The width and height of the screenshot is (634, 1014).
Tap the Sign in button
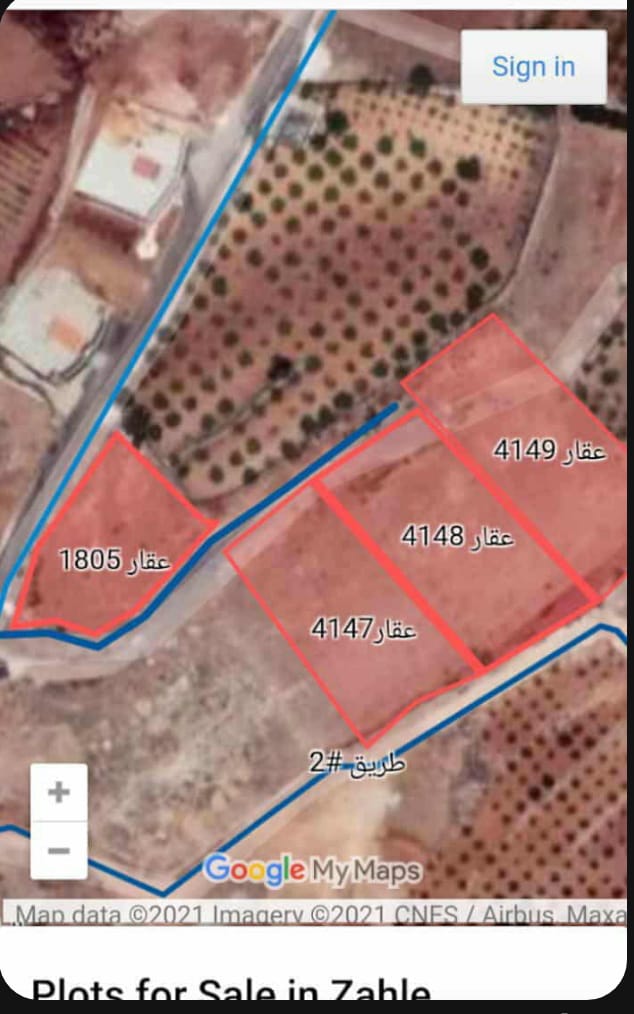(x=533, y=67)
